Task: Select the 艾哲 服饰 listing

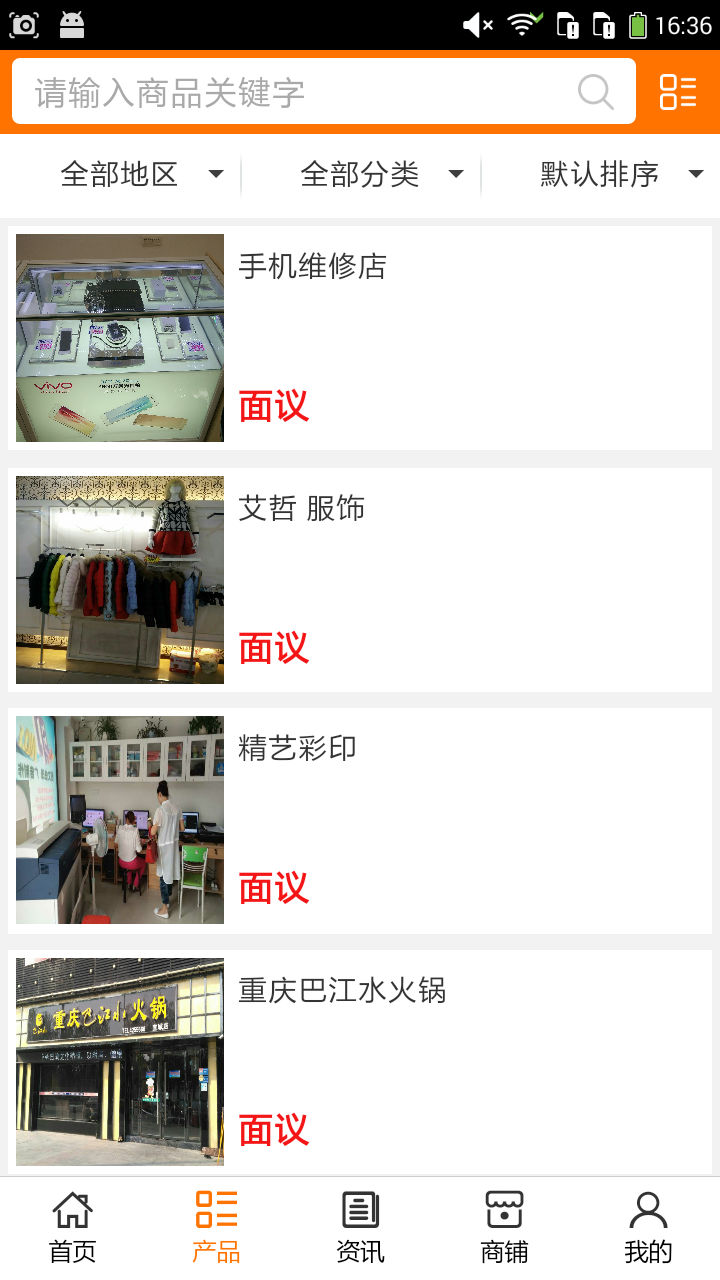Action: (x=299, y=508)
